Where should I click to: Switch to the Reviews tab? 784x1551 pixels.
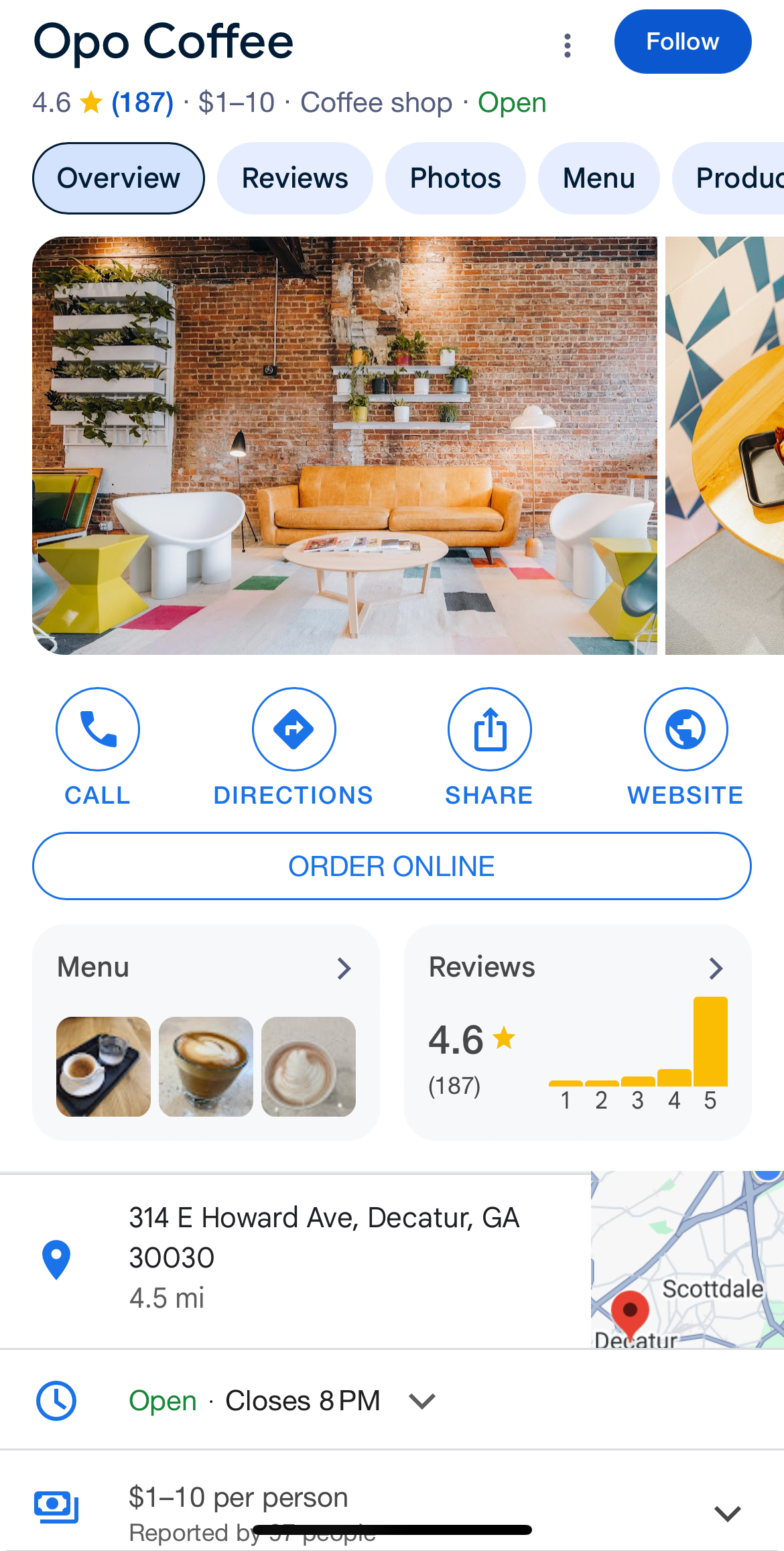point(294,178)
